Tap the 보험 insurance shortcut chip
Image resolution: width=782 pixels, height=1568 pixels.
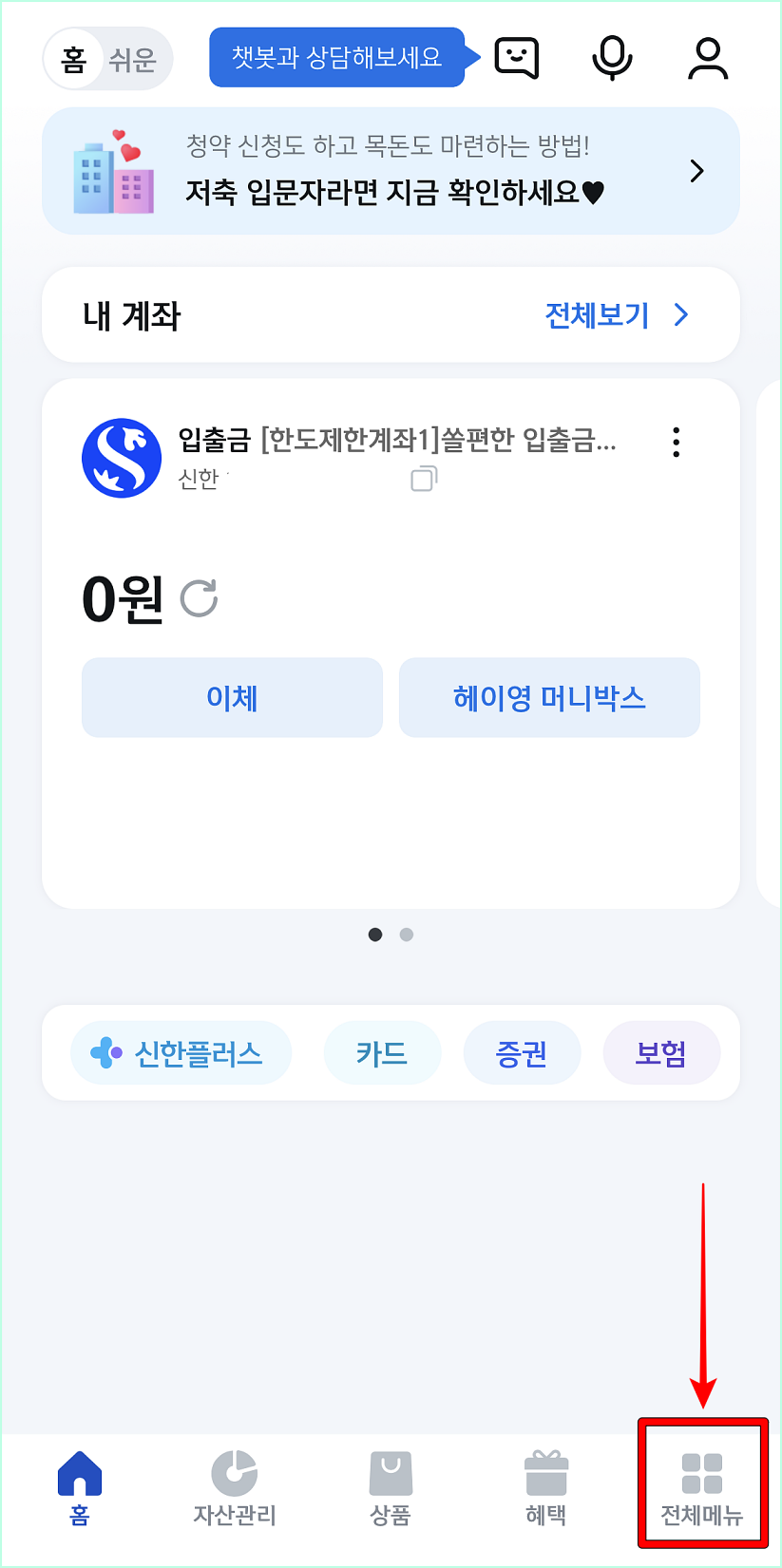tap(661, 1052)
